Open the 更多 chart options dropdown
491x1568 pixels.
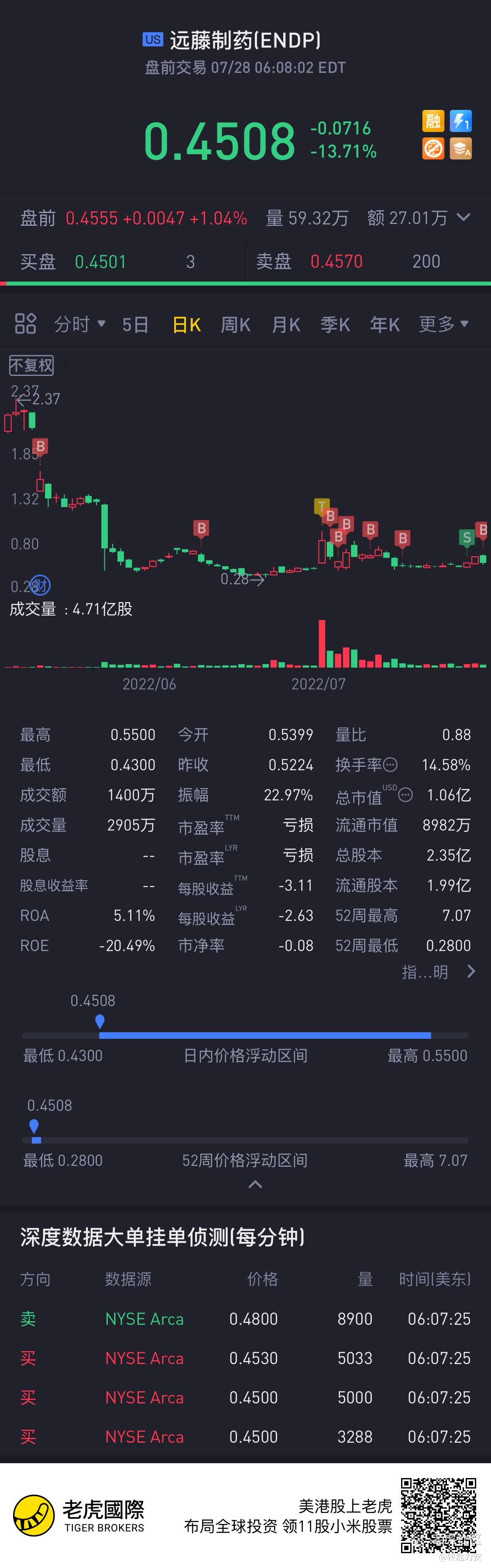click(x=443, y=324)
